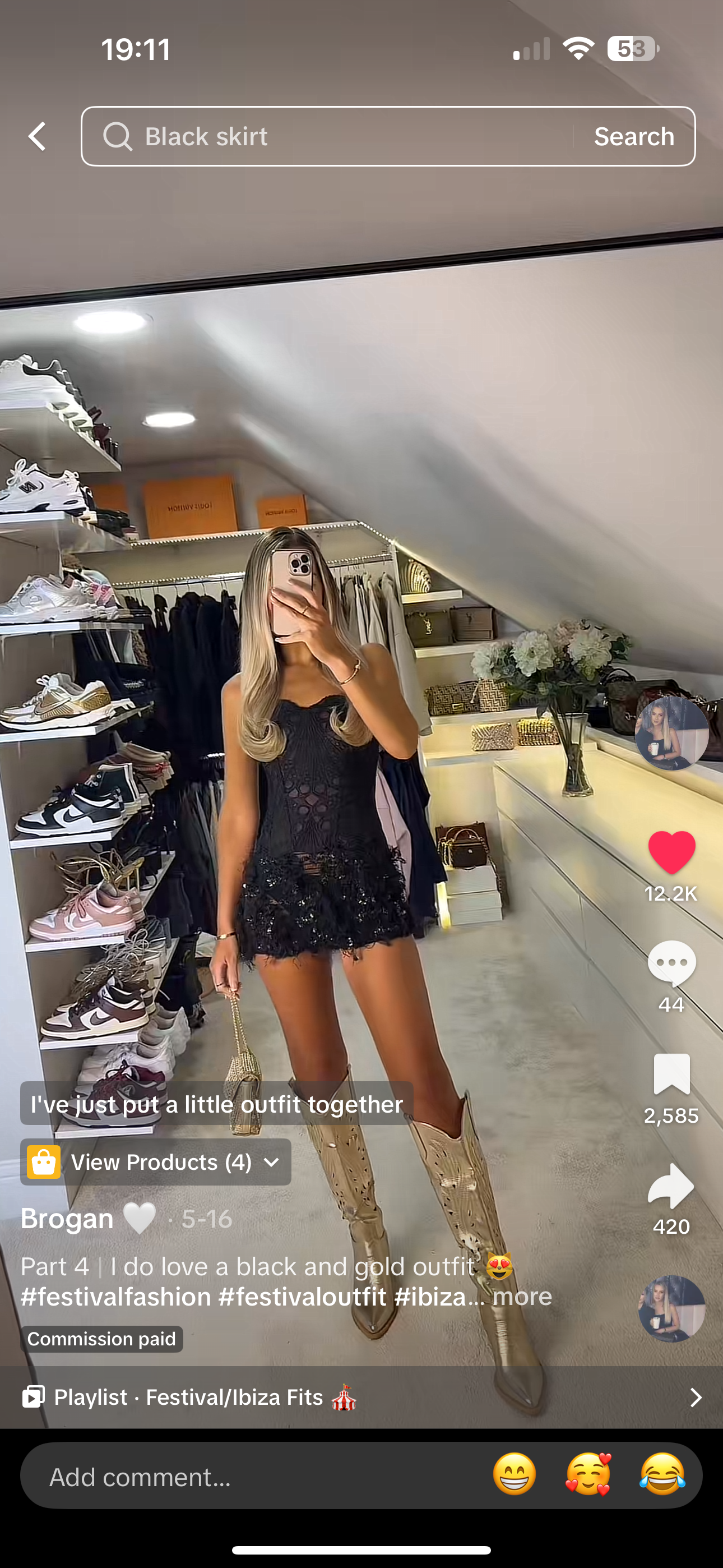Screen dimensions: 723x1568
Task: Send the grinning face emoji
Action: [x=515, y=1475]
